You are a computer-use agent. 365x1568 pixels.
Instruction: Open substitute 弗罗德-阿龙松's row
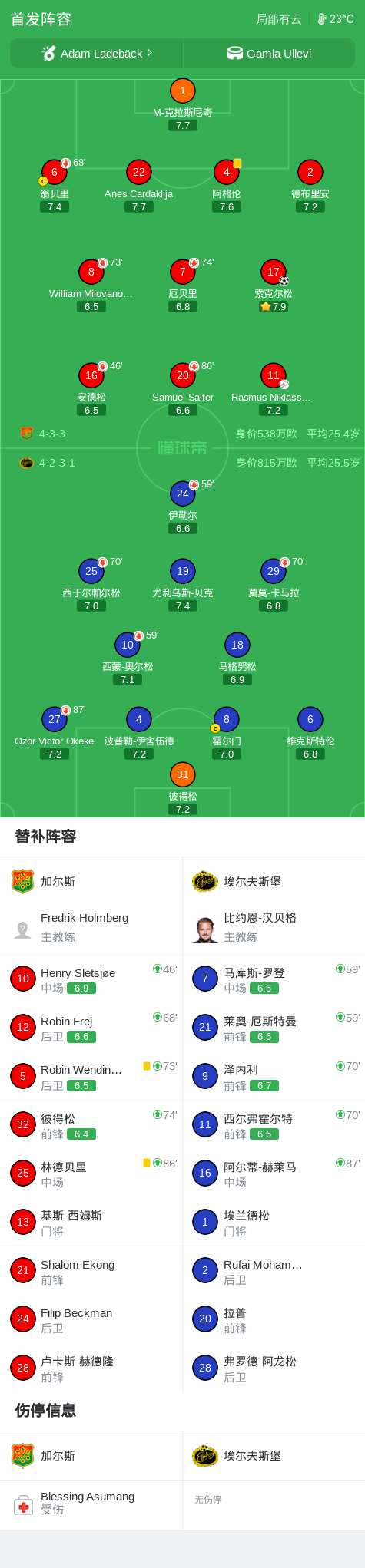click(x=274, y=1368)
